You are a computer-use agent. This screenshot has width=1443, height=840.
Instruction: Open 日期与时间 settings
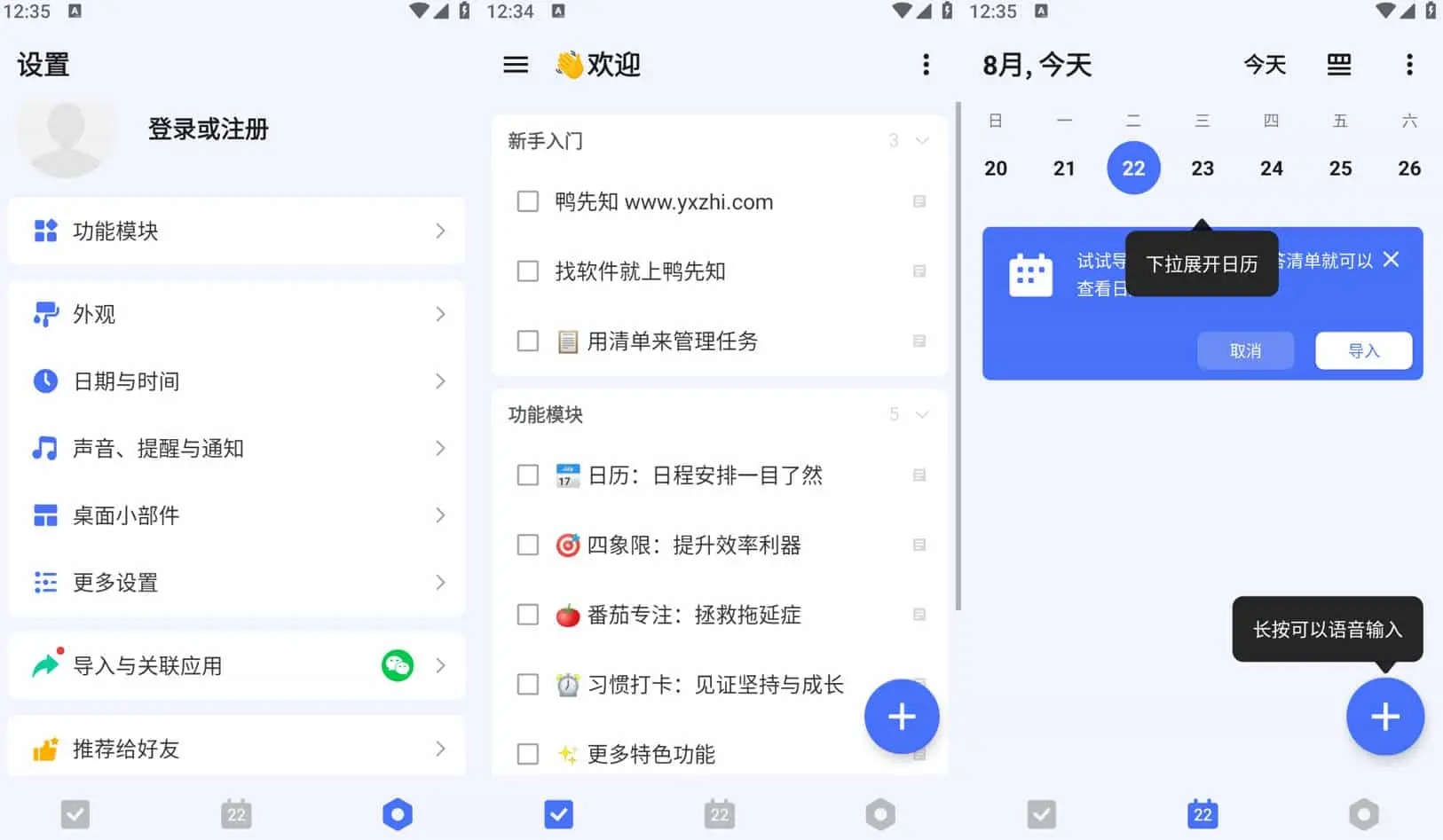(236, 381)
